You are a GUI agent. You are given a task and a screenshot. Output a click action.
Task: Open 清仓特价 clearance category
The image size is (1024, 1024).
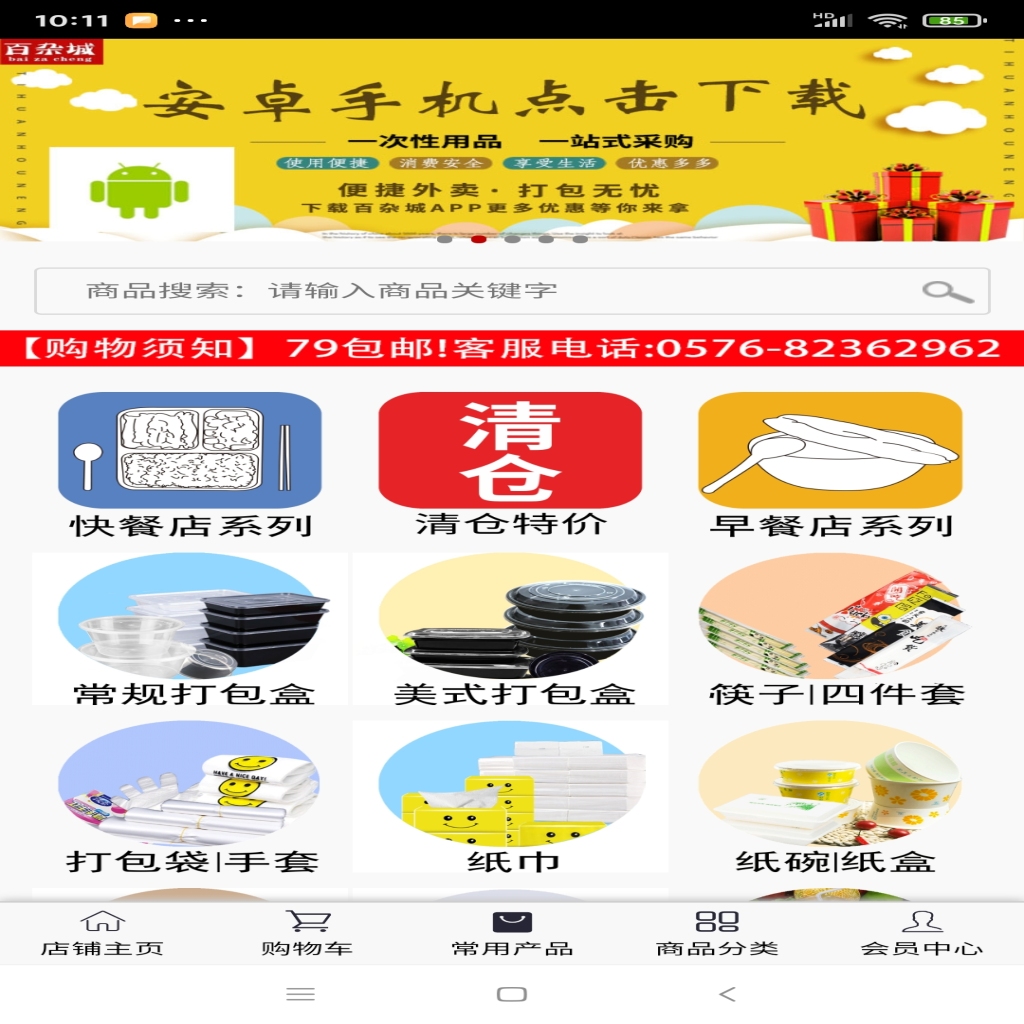(510, 465)
